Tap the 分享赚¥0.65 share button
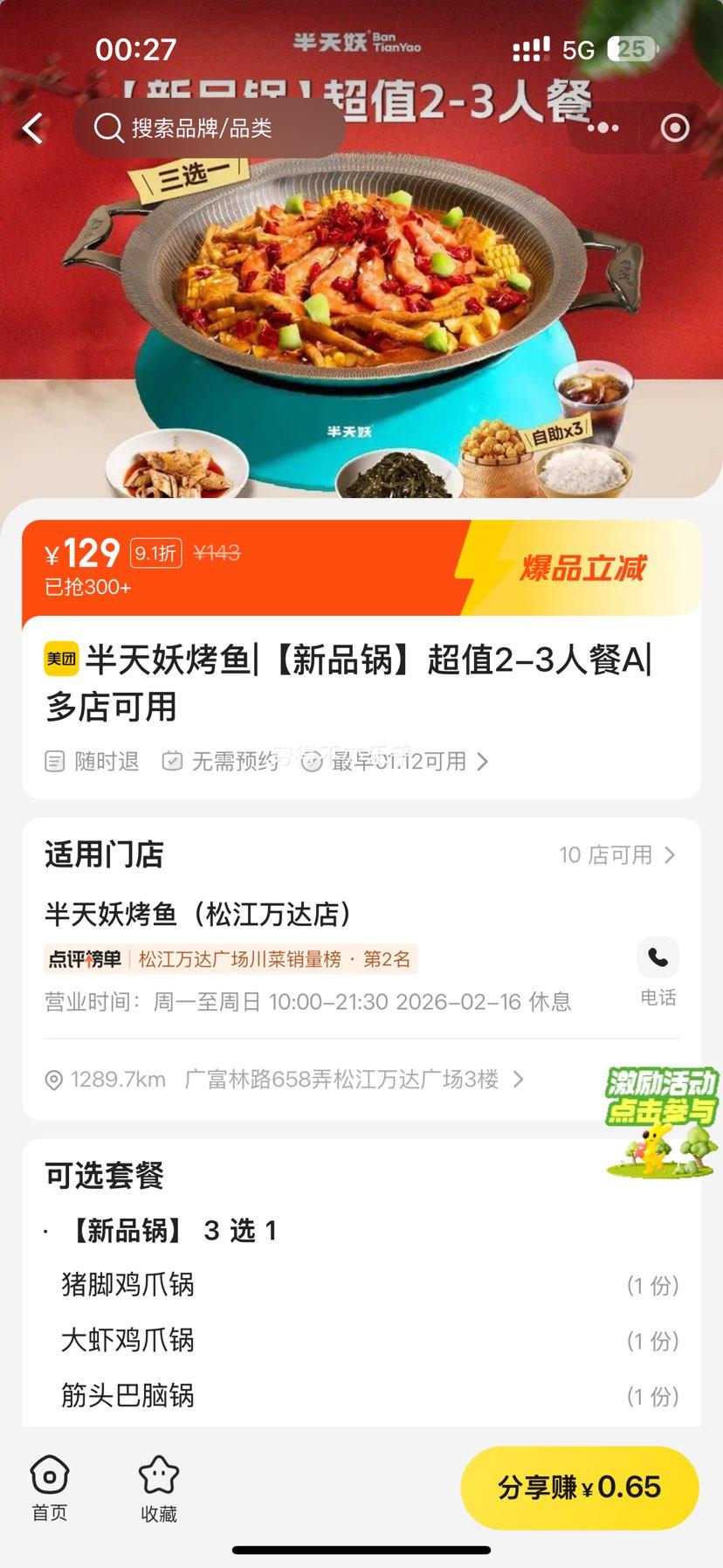This screenshot has width=723, height=1568. (579, 1488)
